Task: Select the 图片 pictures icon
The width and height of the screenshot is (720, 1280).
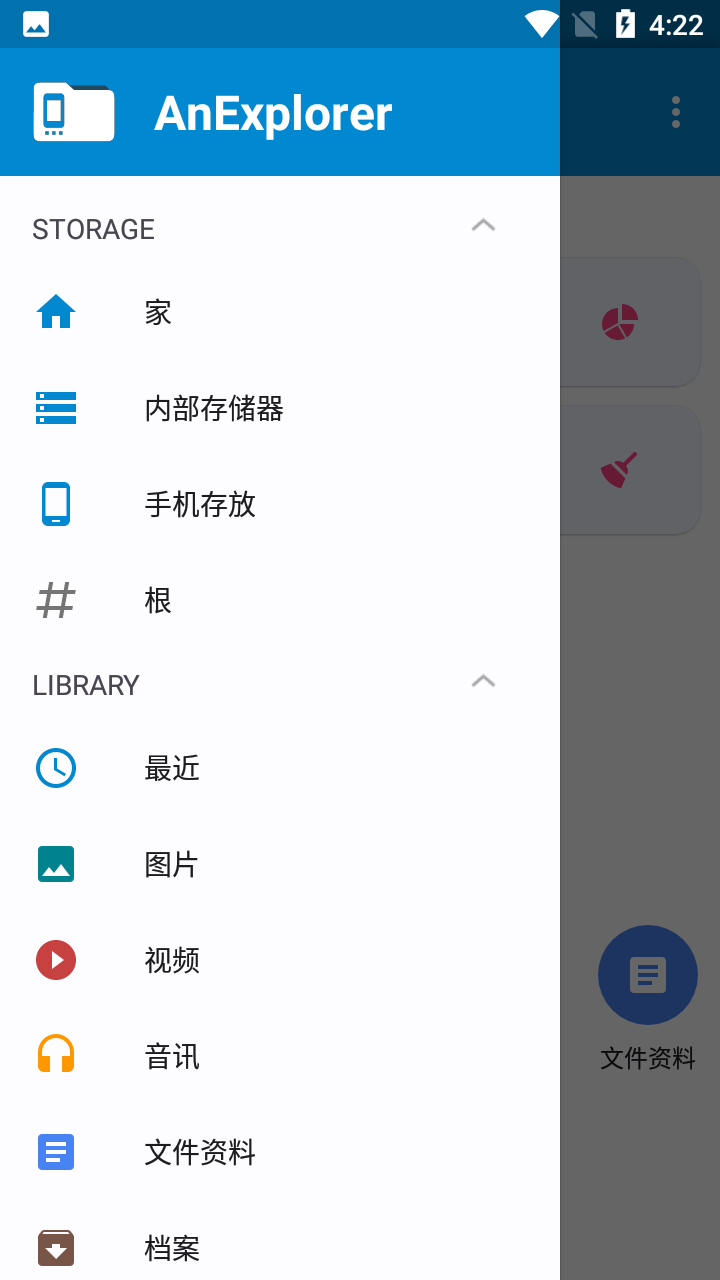Action: point(56,863)
